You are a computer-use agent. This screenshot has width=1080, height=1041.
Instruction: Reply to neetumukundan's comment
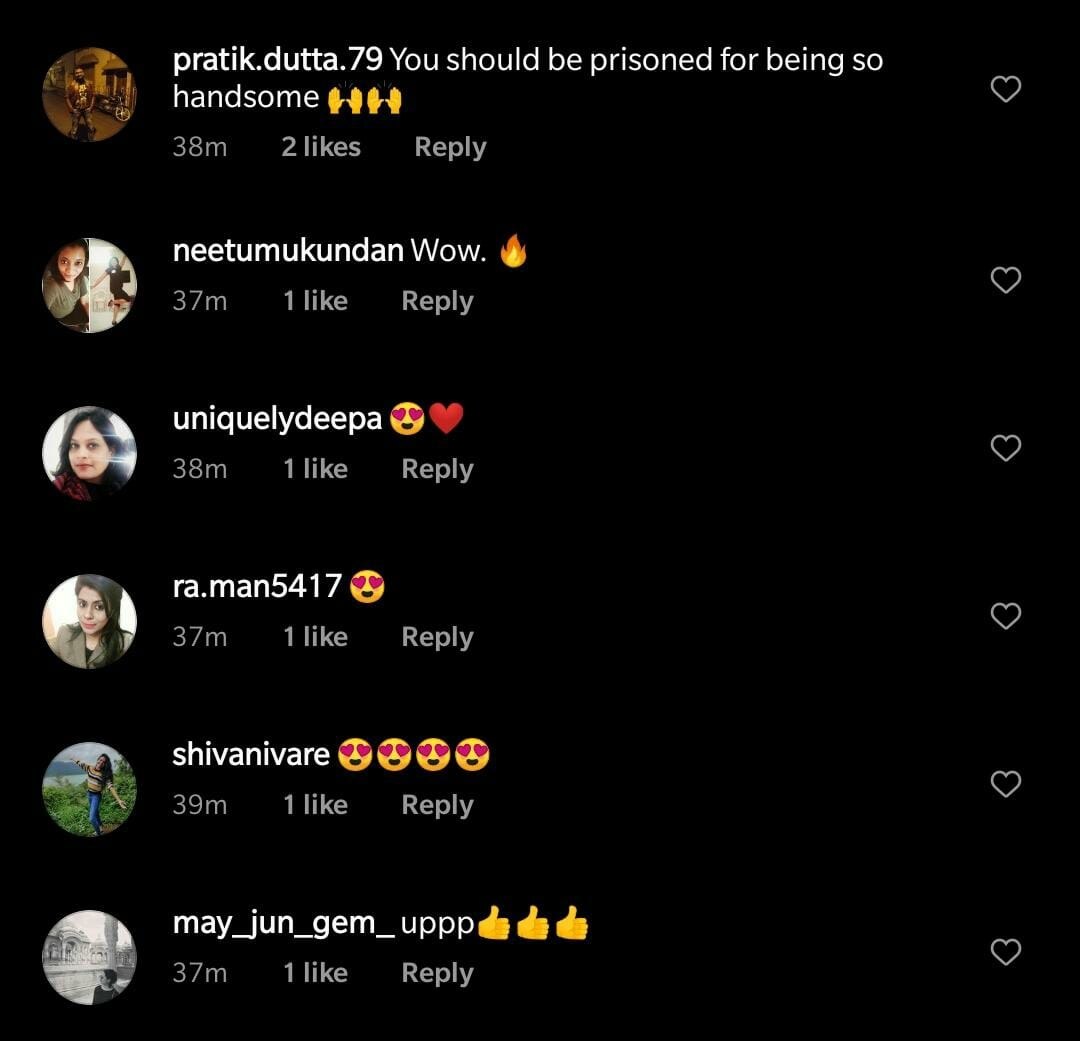click(x=437, y=301)
